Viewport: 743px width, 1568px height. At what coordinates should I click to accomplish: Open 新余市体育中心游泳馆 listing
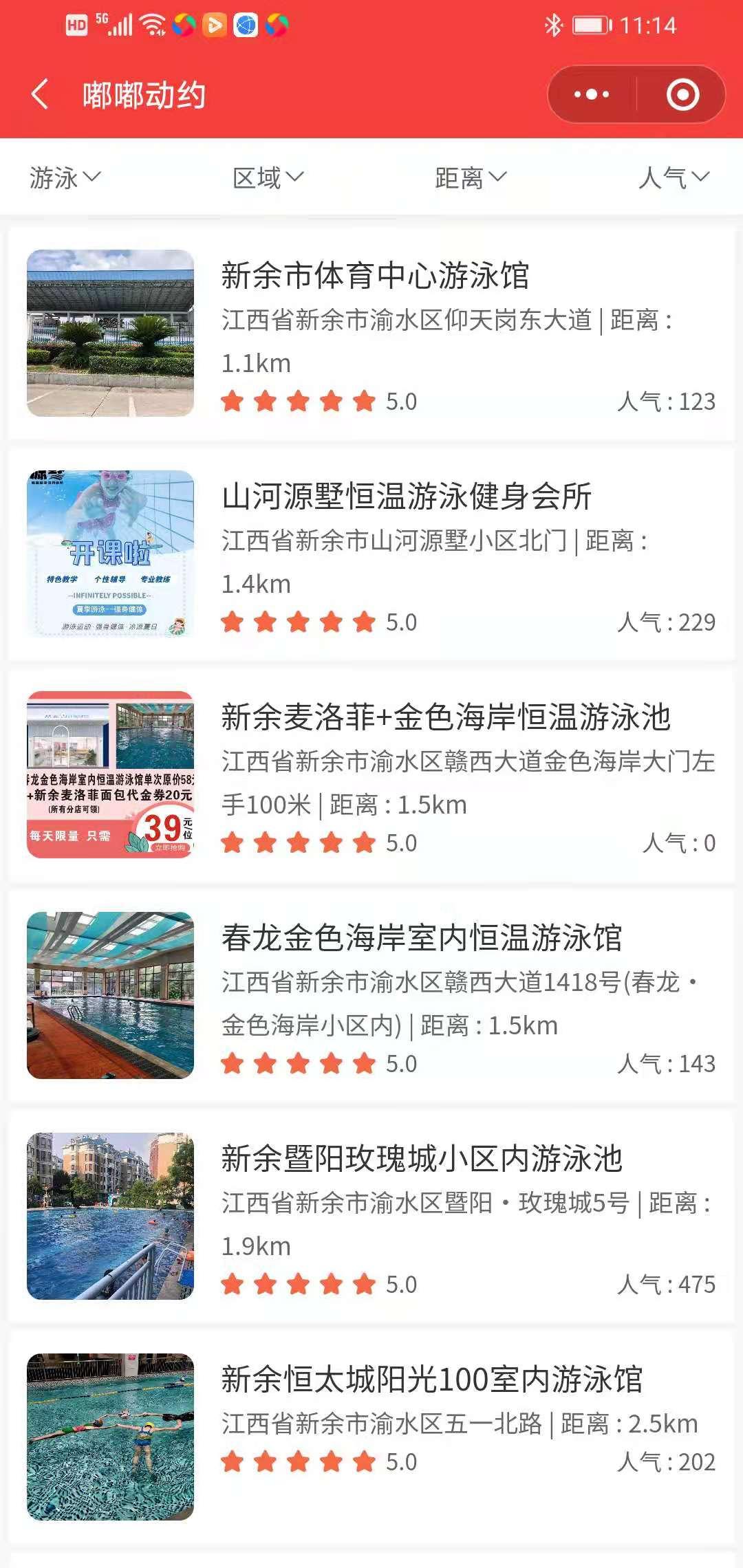(375, 276)
